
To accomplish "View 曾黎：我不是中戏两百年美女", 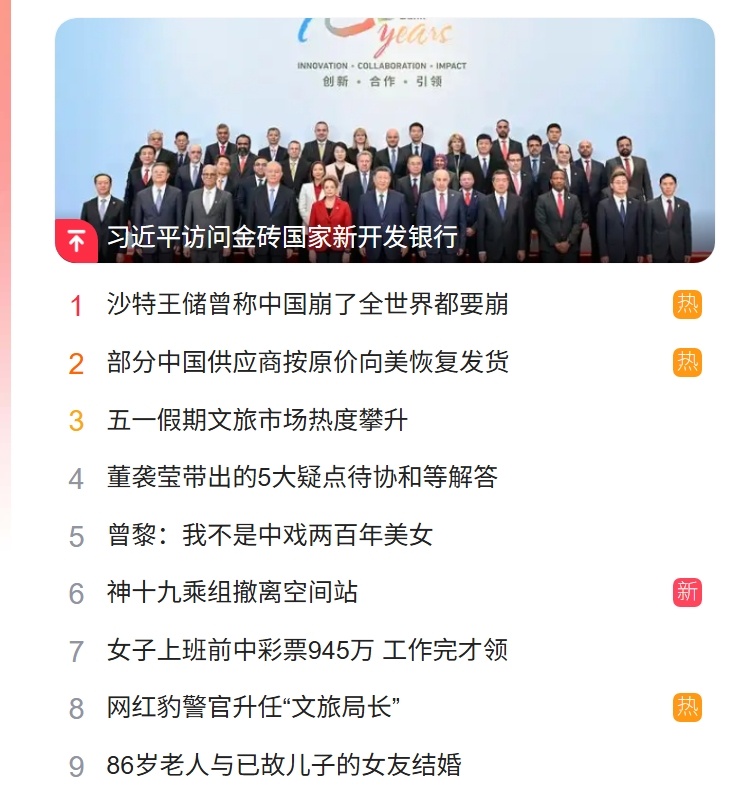I will click(269, 535).
